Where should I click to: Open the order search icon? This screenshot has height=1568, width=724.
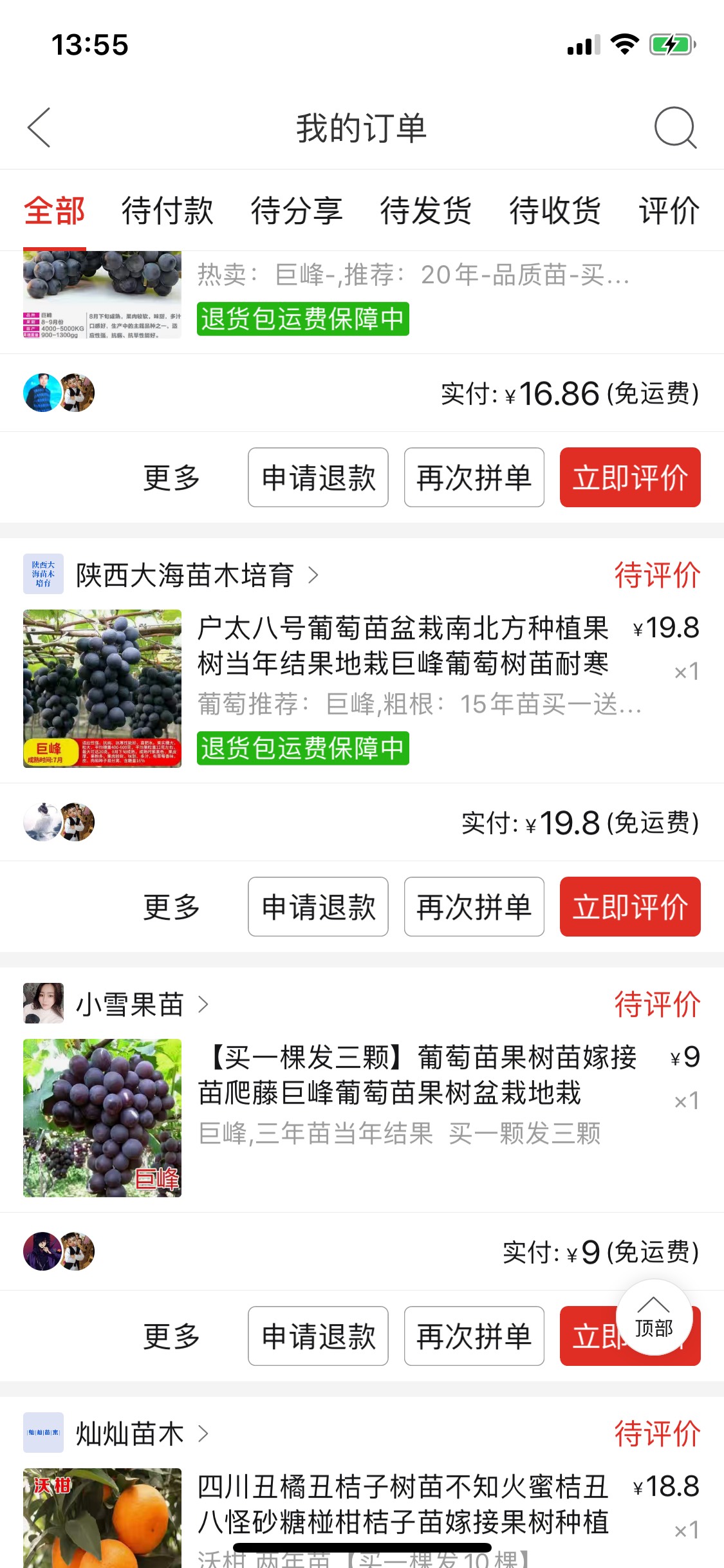(x=674, y=127)
